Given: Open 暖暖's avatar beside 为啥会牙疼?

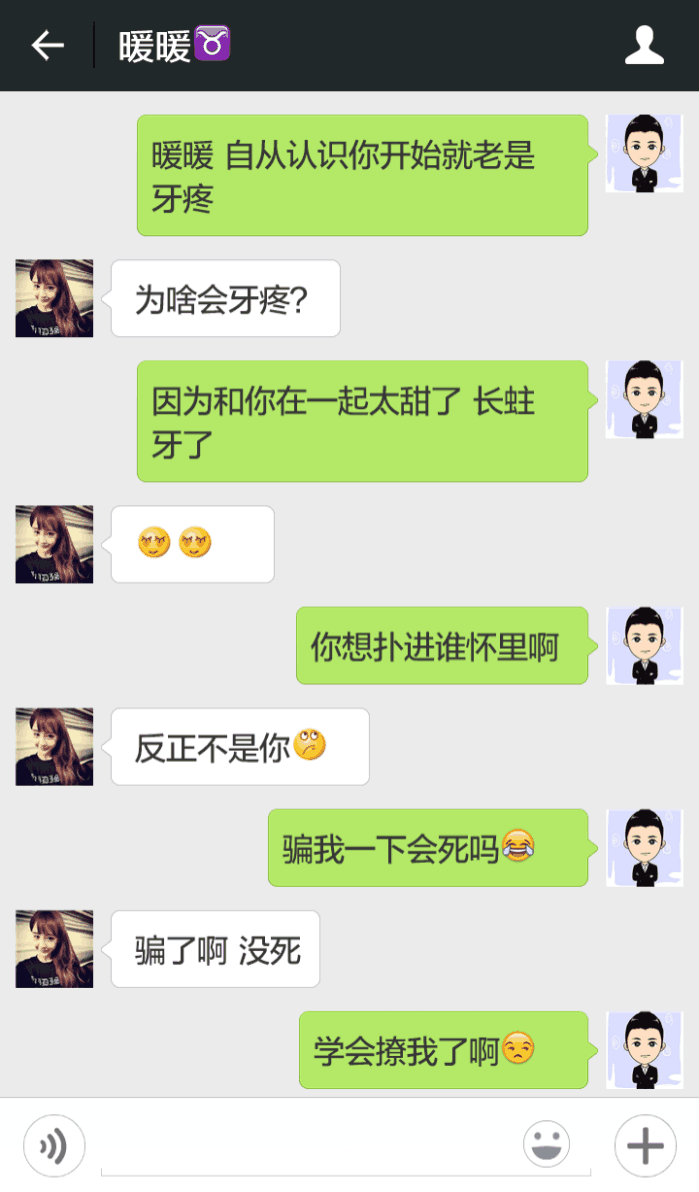Looking at the screenshot, I should coord(54,298).
